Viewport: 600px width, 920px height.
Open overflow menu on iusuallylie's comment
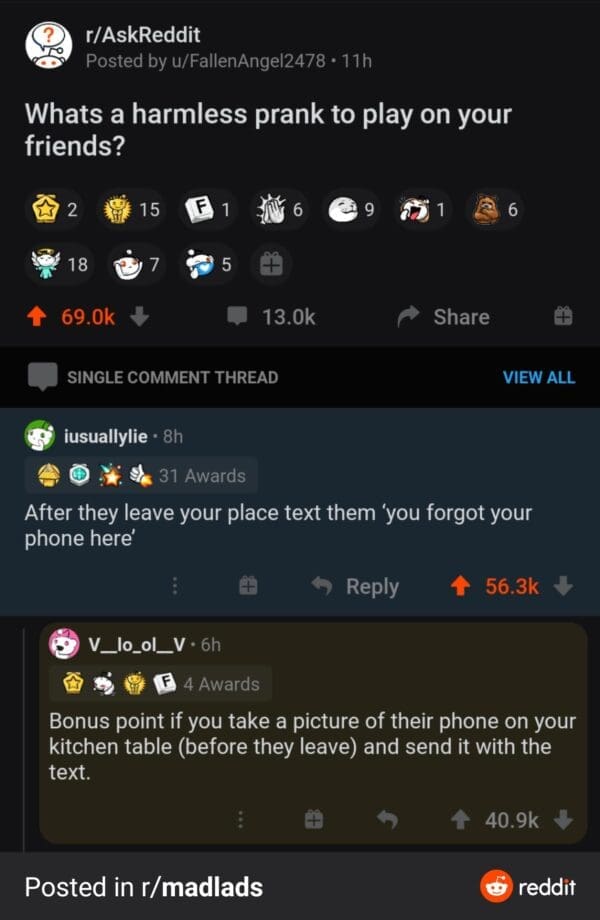click(176, 587)
